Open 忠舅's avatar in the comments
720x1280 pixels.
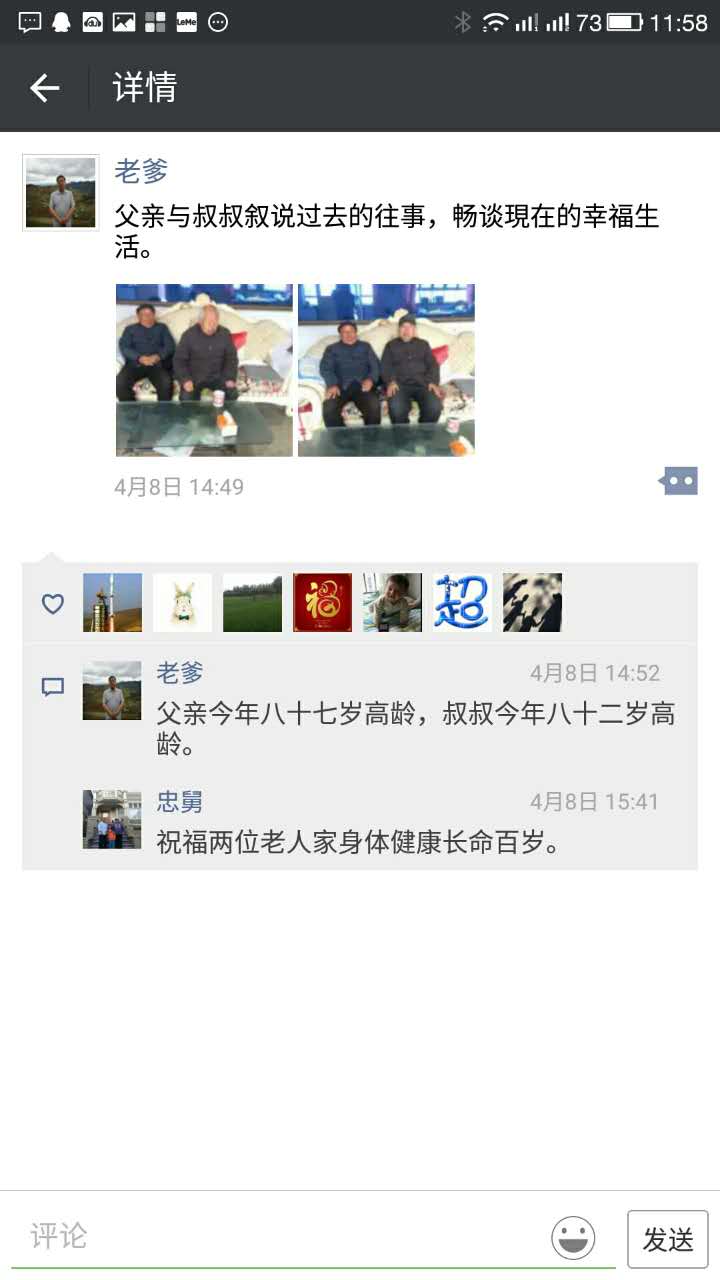[x=112, y=819]
